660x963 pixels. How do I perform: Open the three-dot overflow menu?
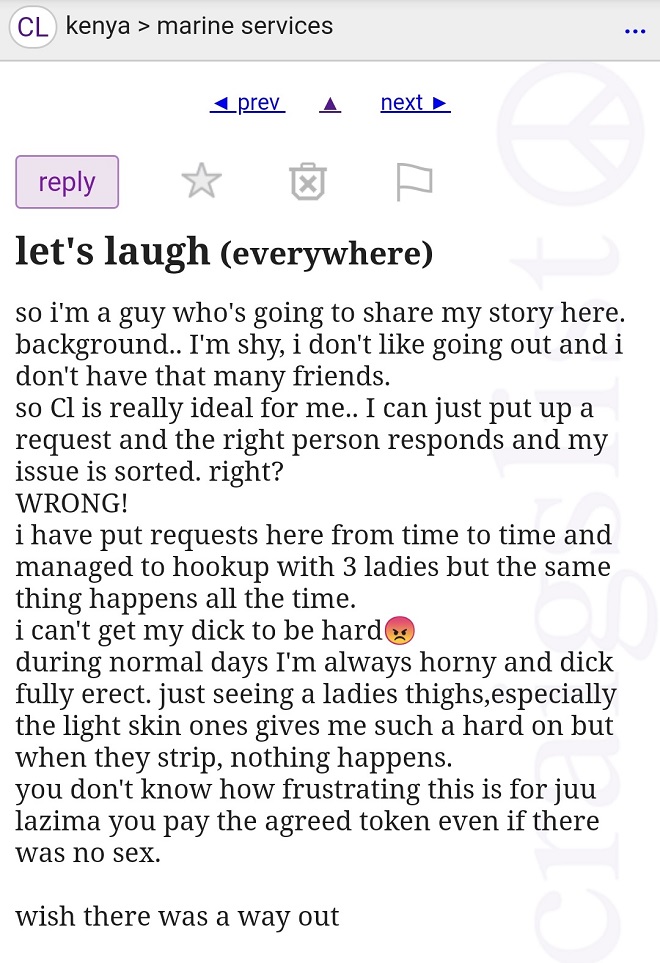635,31
